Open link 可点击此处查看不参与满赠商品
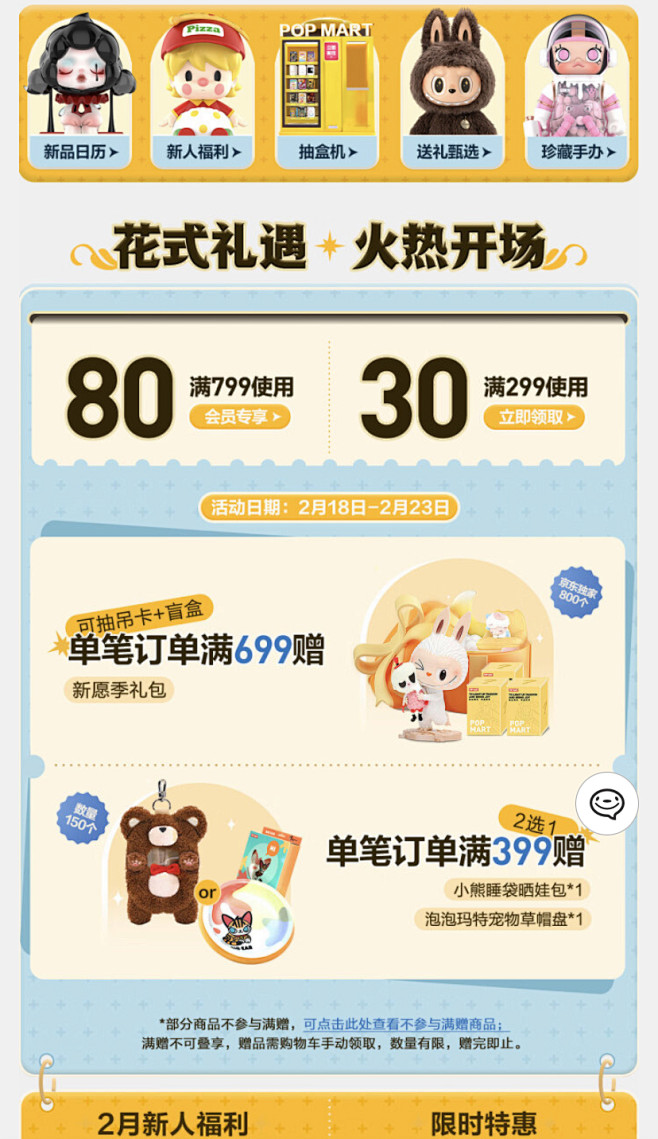 [x=403, y=1024]
